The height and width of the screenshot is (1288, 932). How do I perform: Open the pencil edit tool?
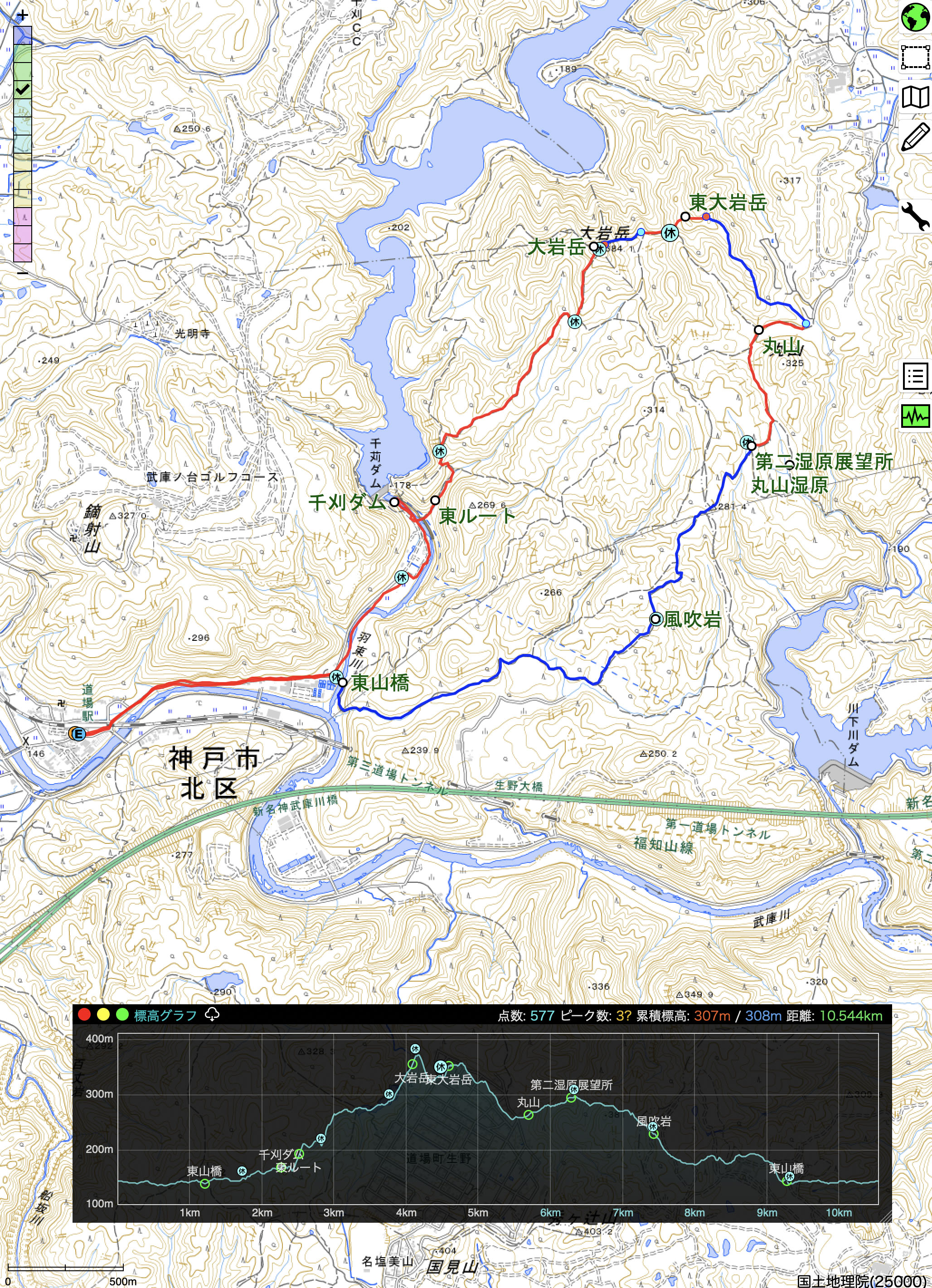[915, 137]
